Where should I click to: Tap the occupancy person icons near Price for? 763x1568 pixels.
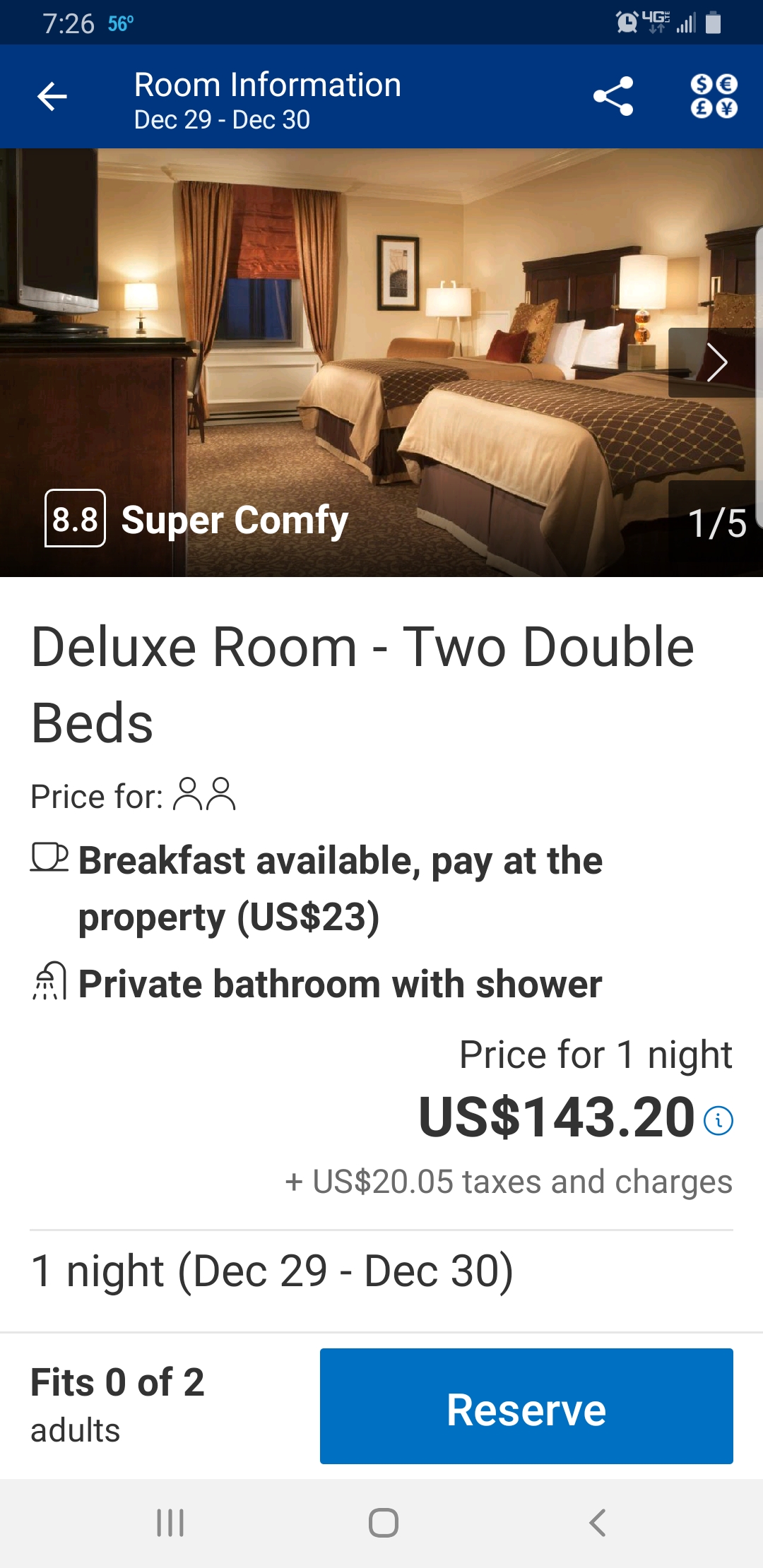[x=206, y=795]
